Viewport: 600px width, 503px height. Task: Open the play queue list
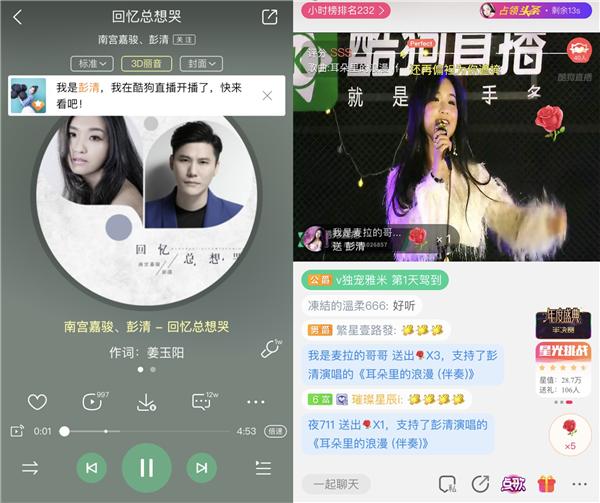263,467
